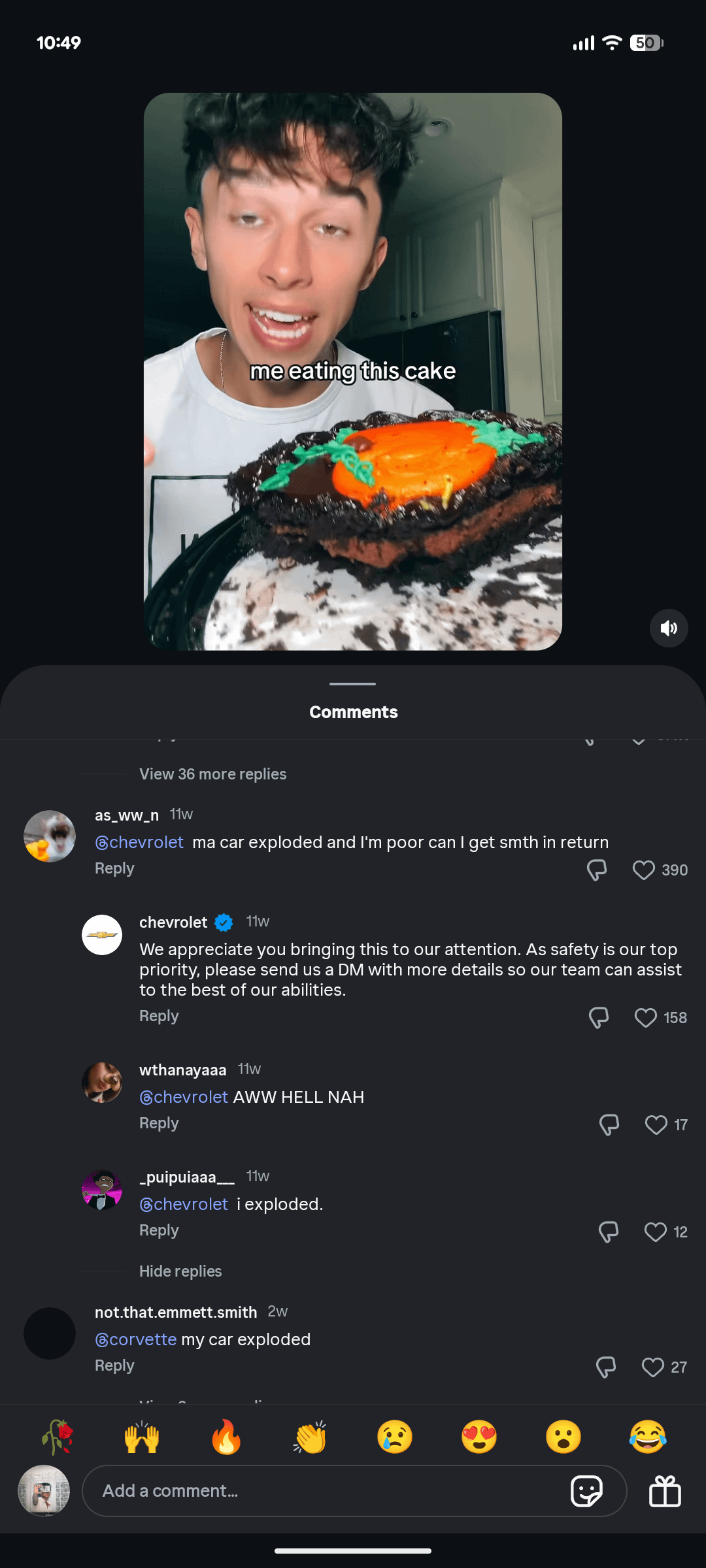Mute the video sound
Viewport: 706px width, 1568px height.
coord(668,628)
